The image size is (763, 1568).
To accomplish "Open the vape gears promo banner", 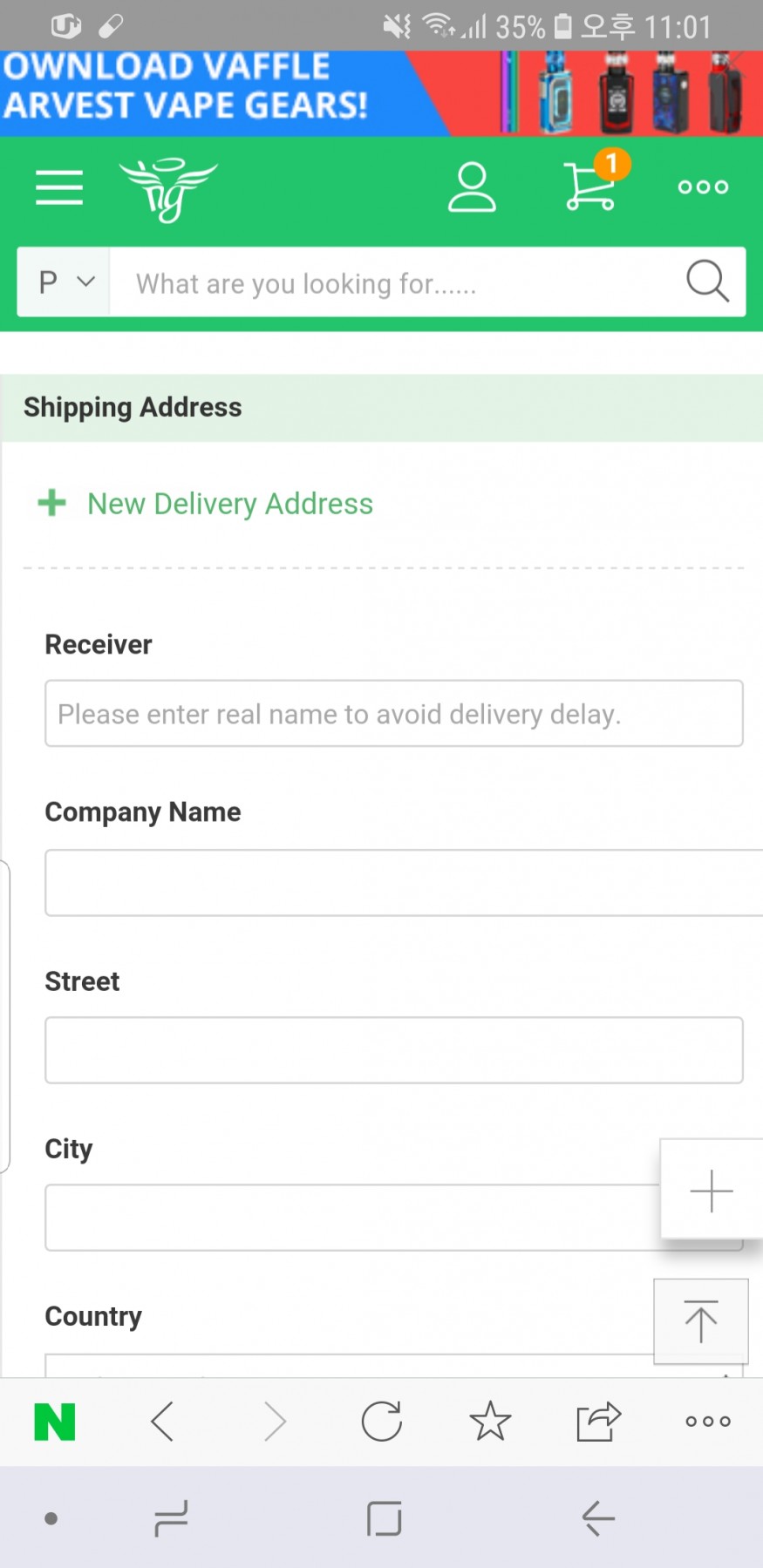I will tap(381, 93).
